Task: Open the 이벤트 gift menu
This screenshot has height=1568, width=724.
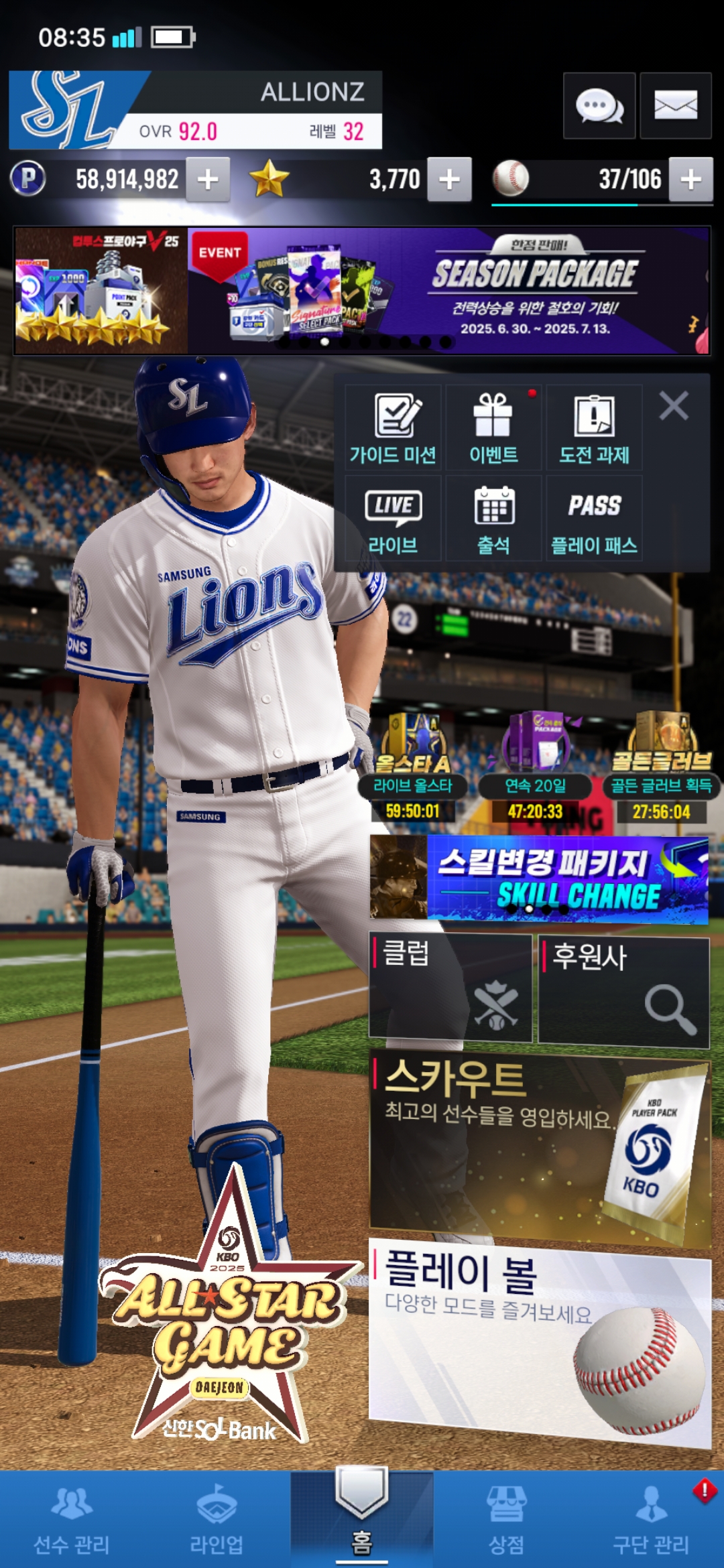Action: (493, 428)
